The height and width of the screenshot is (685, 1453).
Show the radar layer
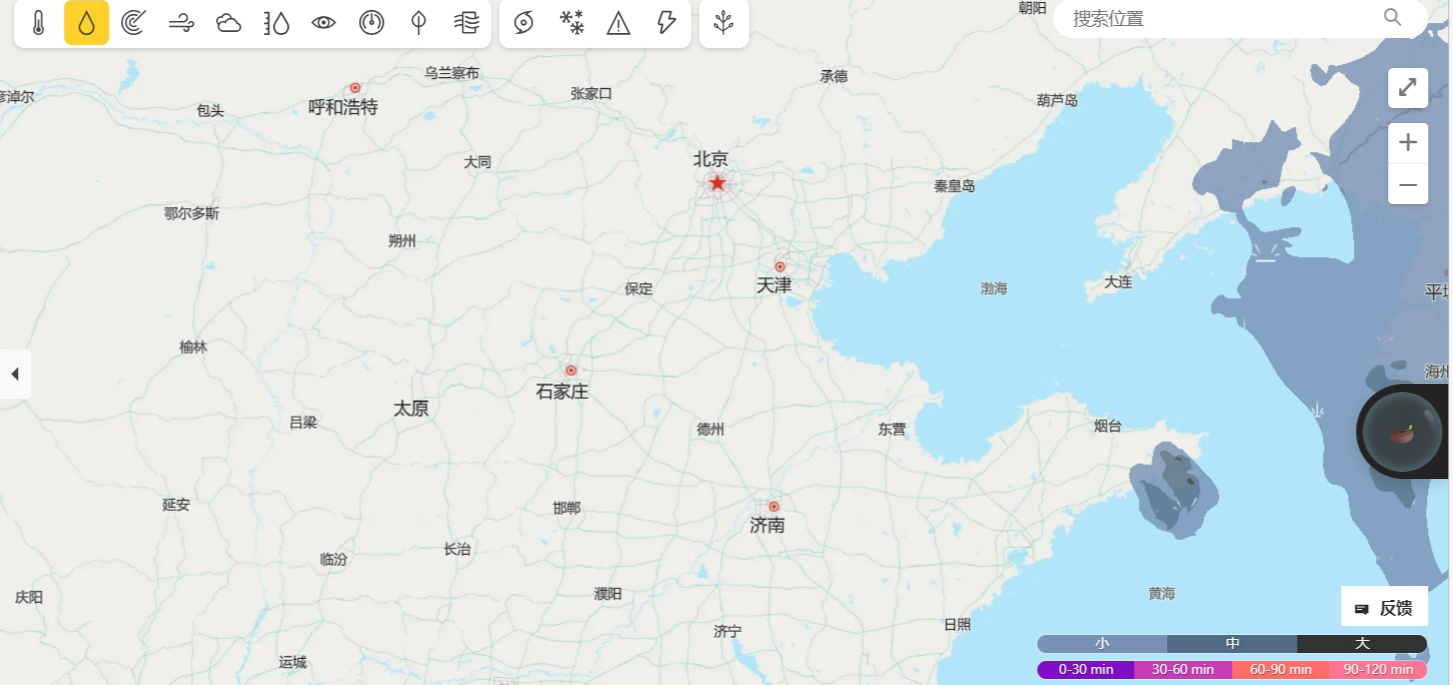point(133,23)
